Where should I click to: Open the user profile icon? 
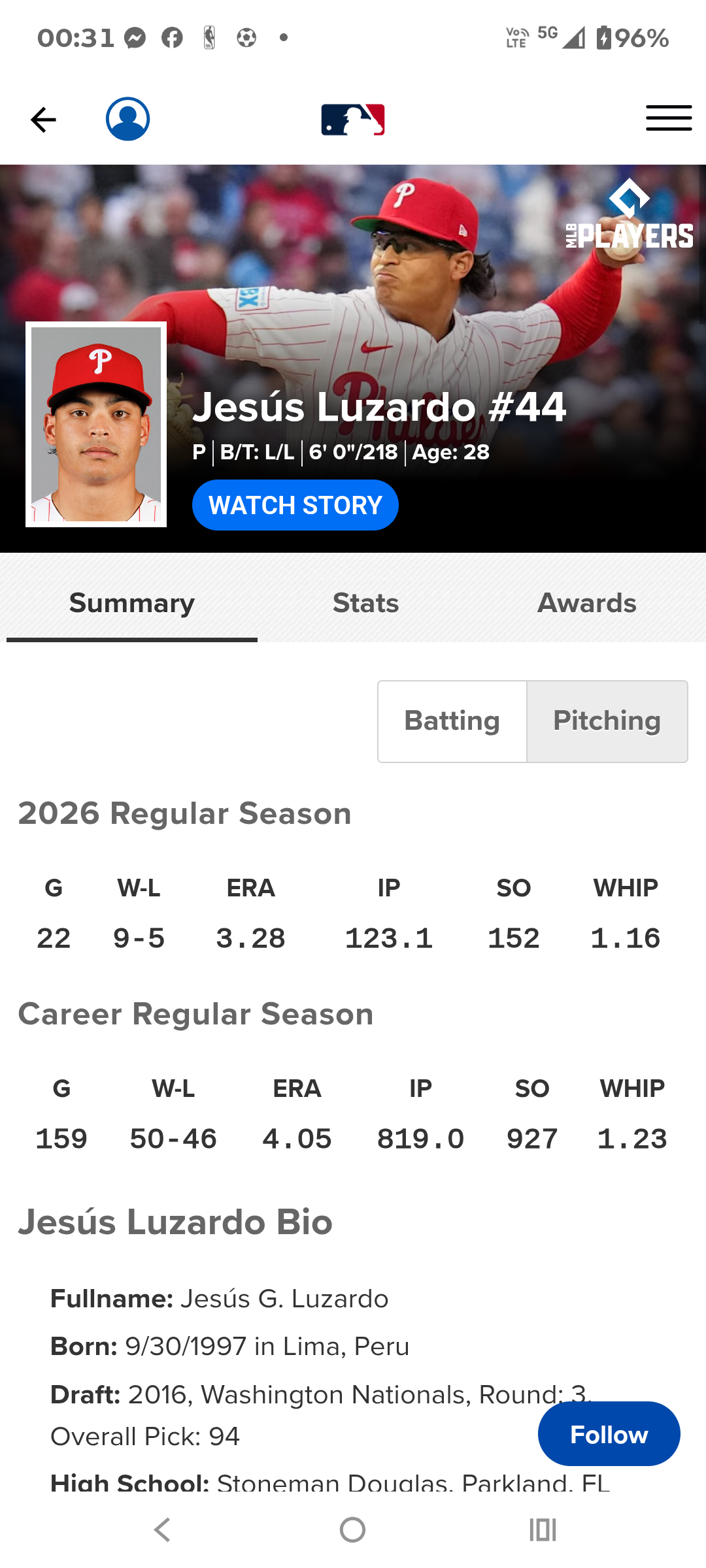point(128,119)
